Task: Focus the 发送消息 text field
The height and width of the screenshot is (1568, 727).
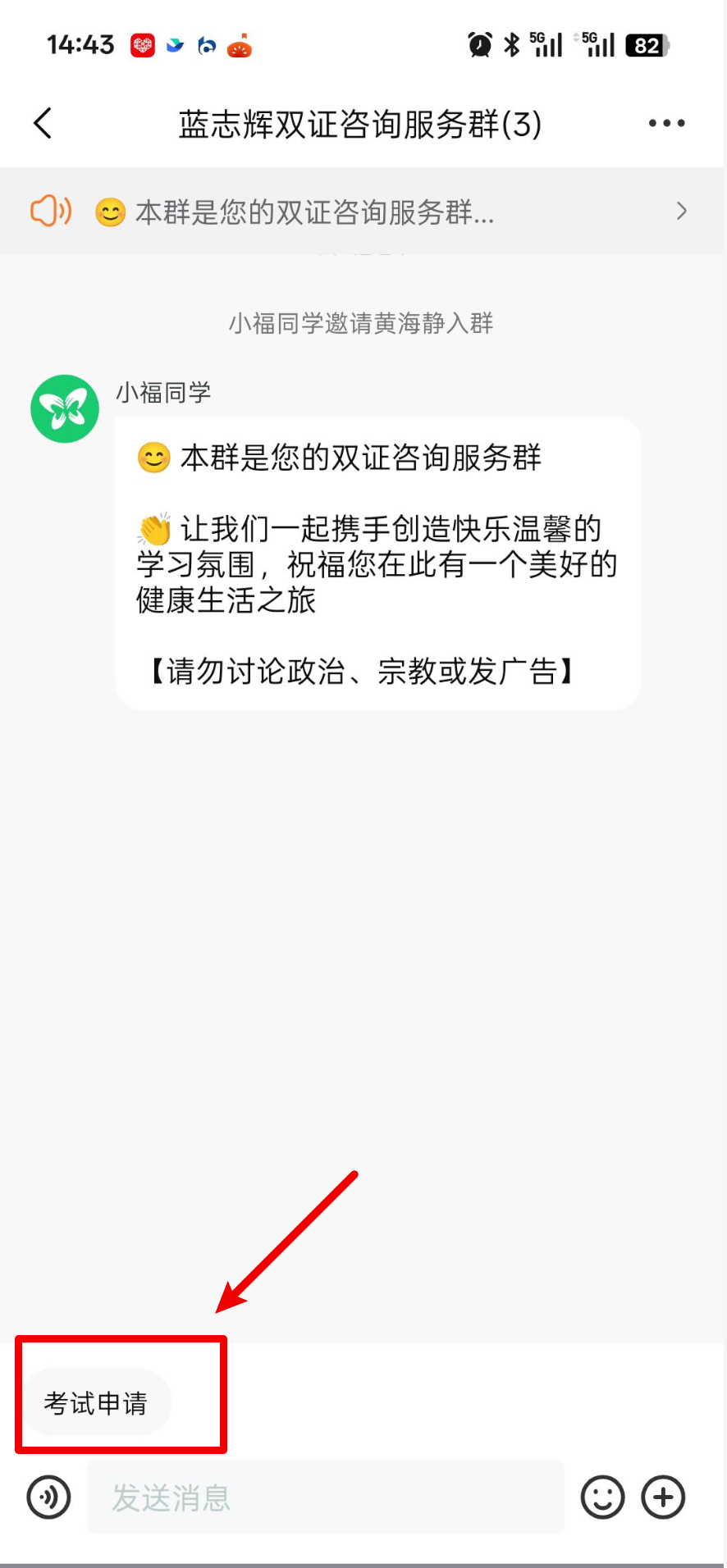Action: coord(325,1497)
